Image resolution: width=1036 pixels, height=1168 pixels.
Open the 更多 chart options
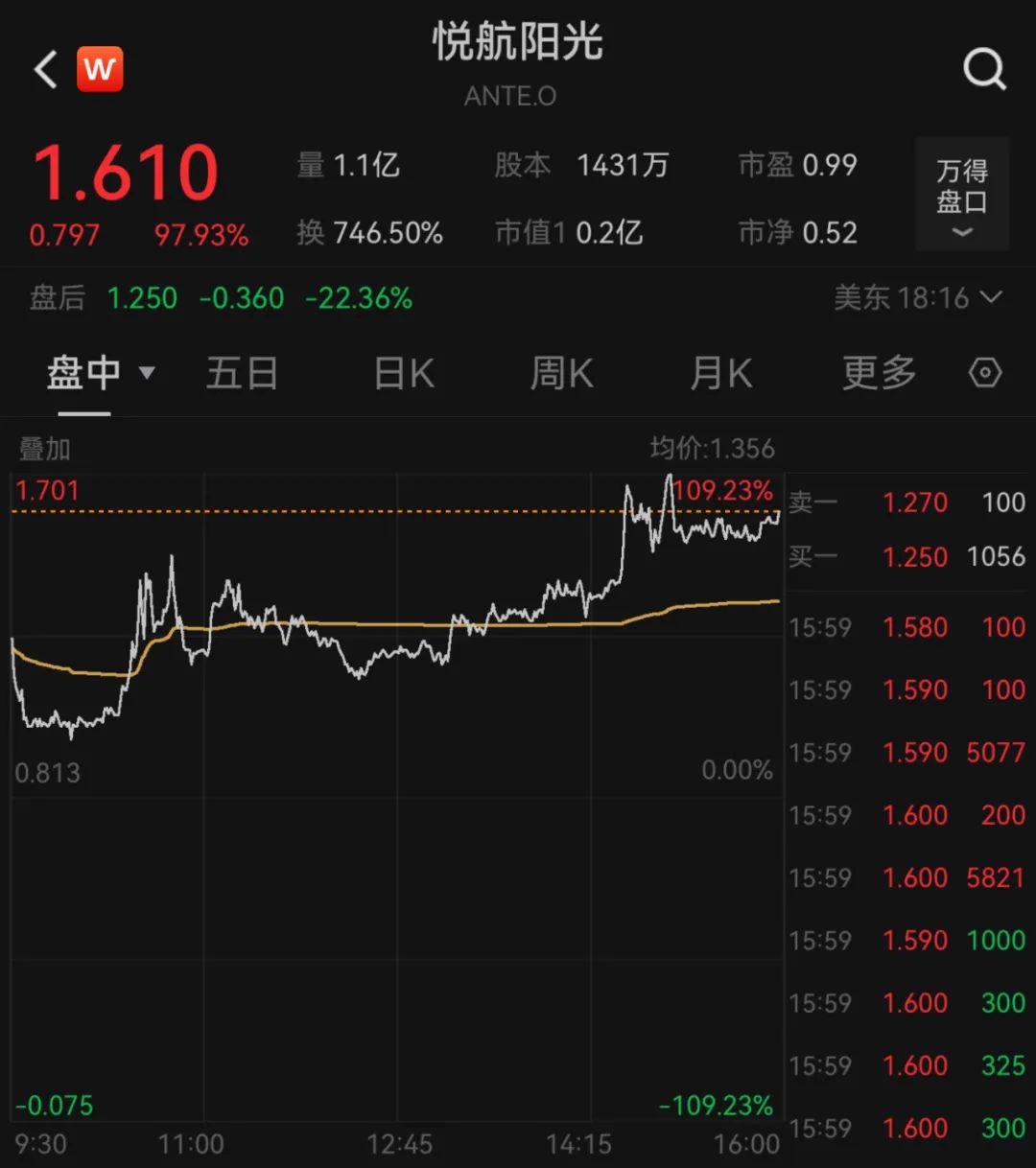[879, 373]
